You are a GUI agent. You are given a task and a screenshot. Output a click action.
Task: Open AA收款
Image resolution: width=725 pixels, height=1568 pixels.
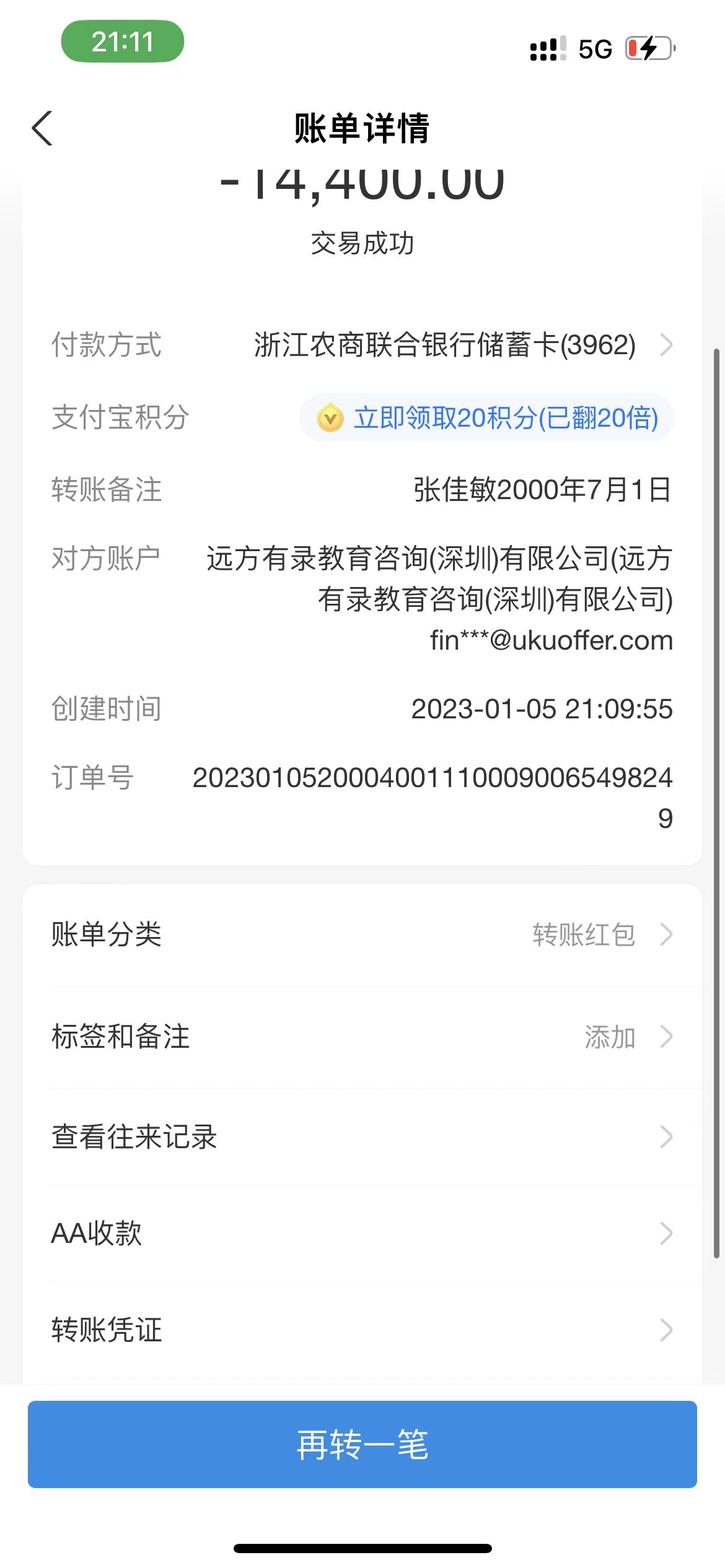coord(362,1233)
